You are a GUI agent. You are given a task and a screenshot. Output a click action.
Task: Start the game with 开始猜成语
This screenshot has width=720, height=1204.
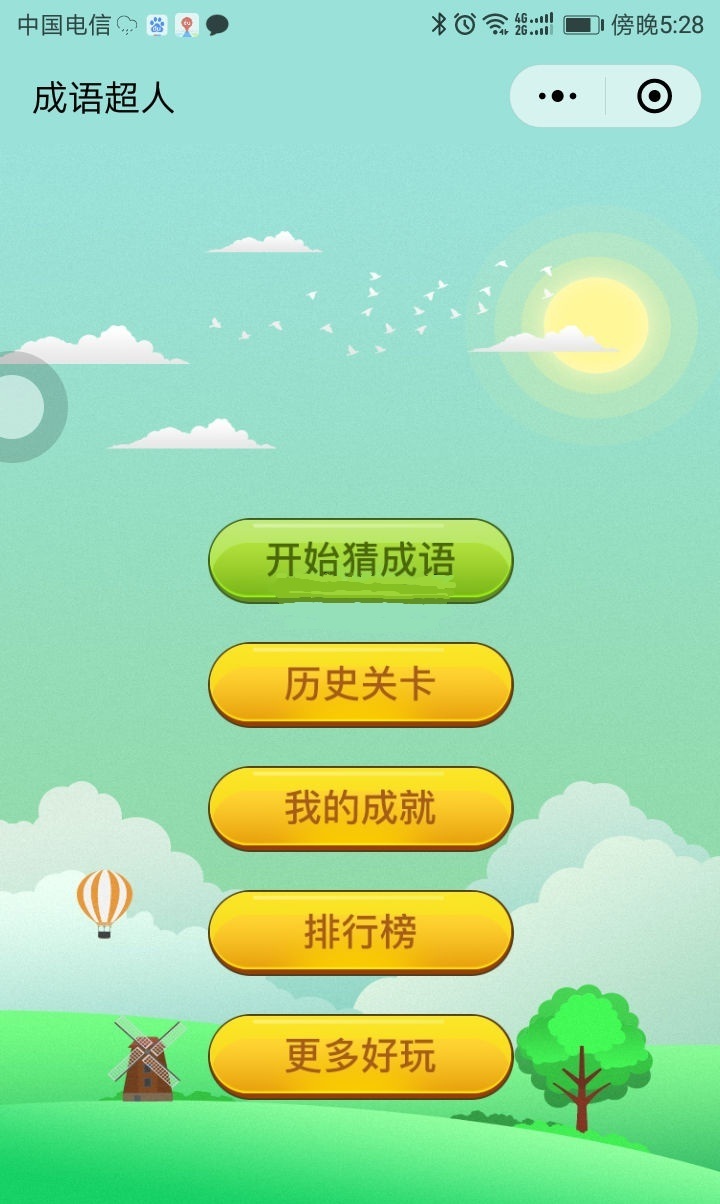pos(360,560)
